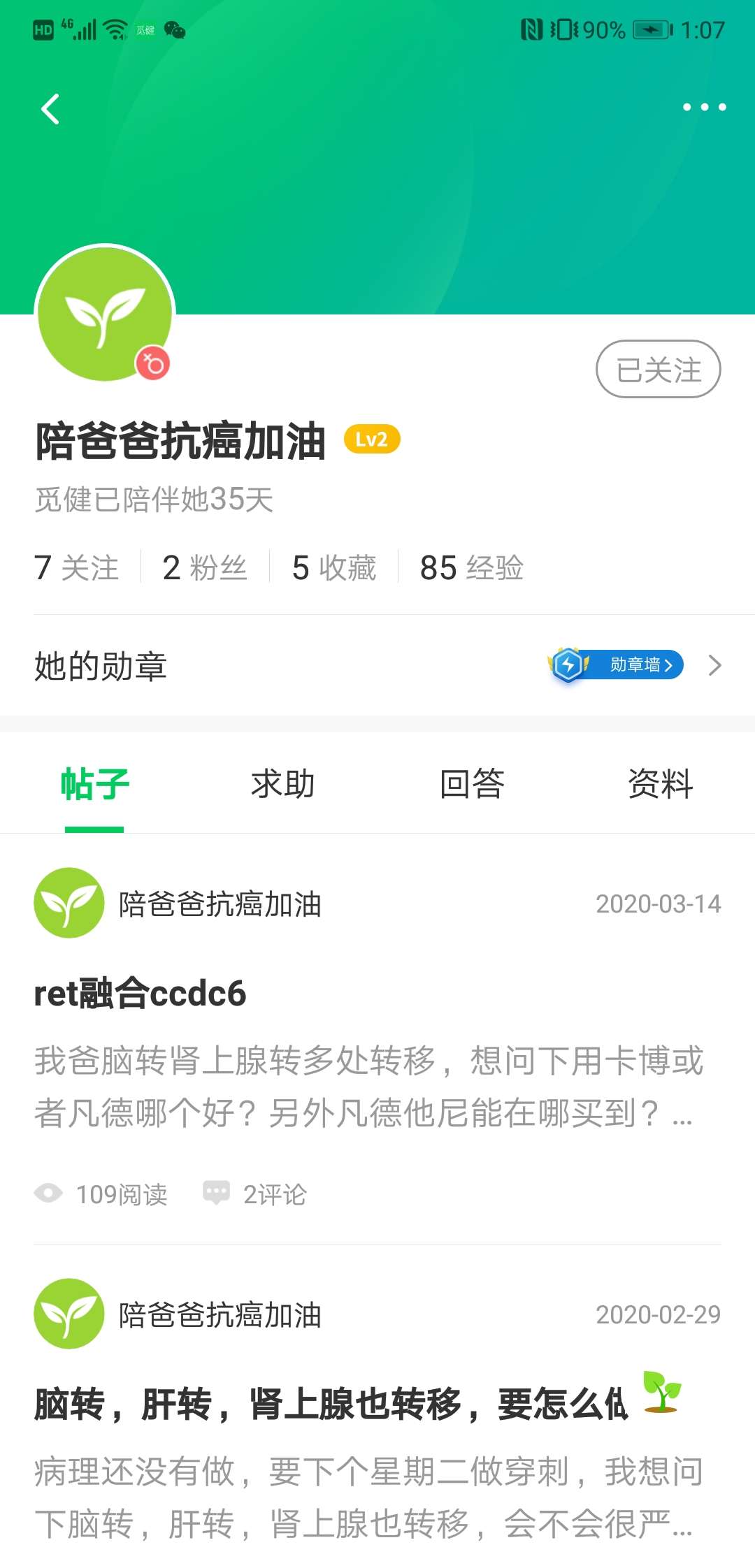Viewport: 755px width, 1568px height.
Task: Tap the eye icon showing 109阅读
Action: click(49, 1193)
